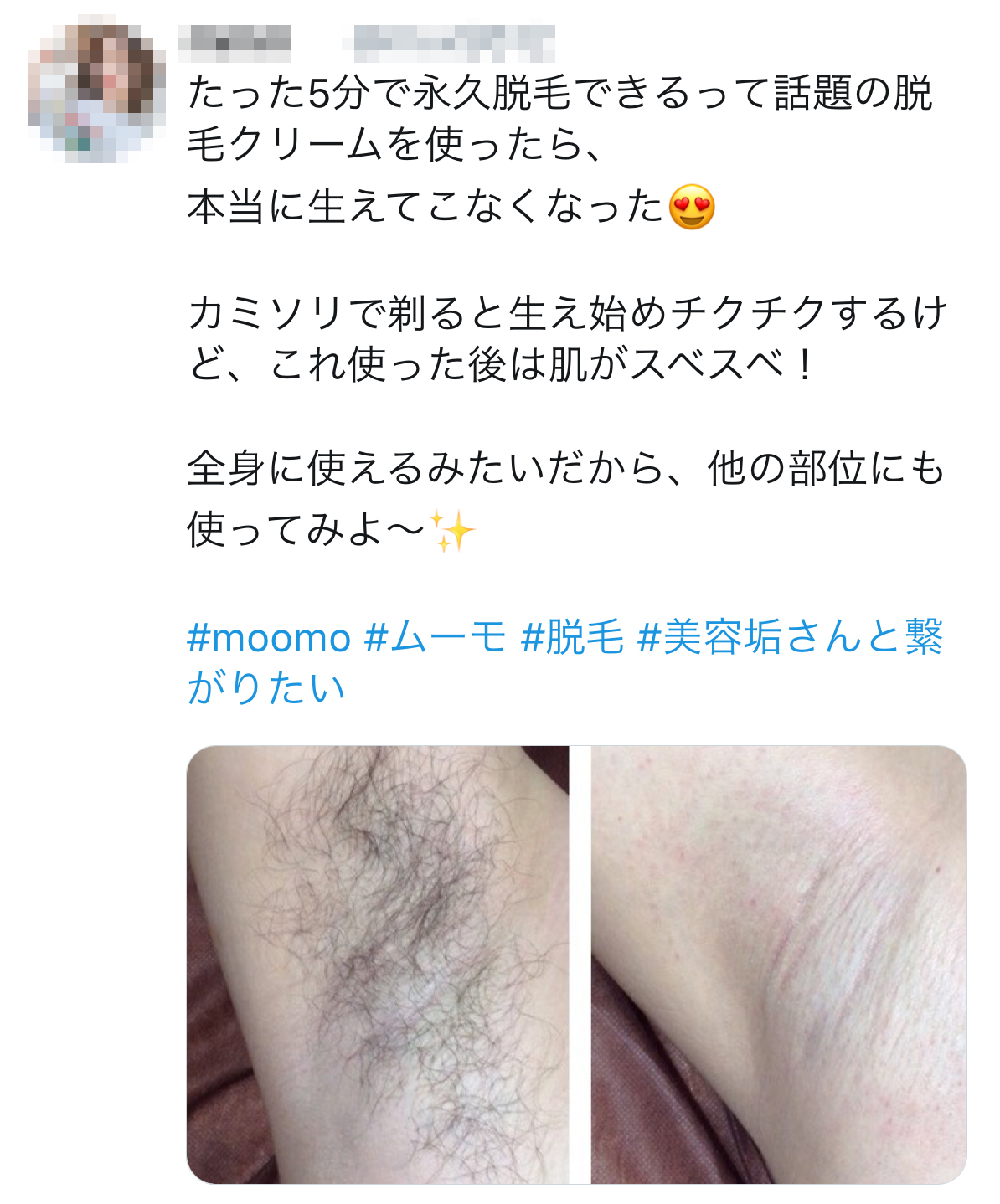Open the #脱毛 hashtag
The width and height of the screenshot is (1000, 1204).
click(x=572, y=638)
